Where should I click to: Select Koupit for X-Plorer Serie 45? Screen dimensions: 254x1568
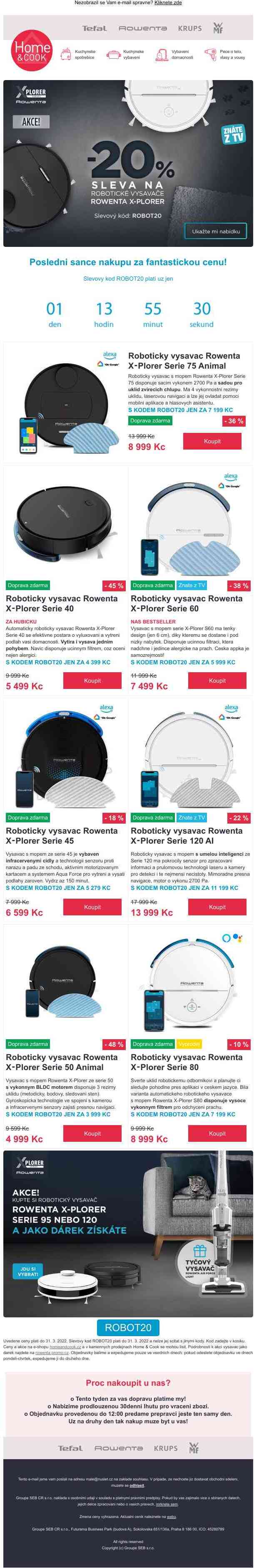coord(92,907)
